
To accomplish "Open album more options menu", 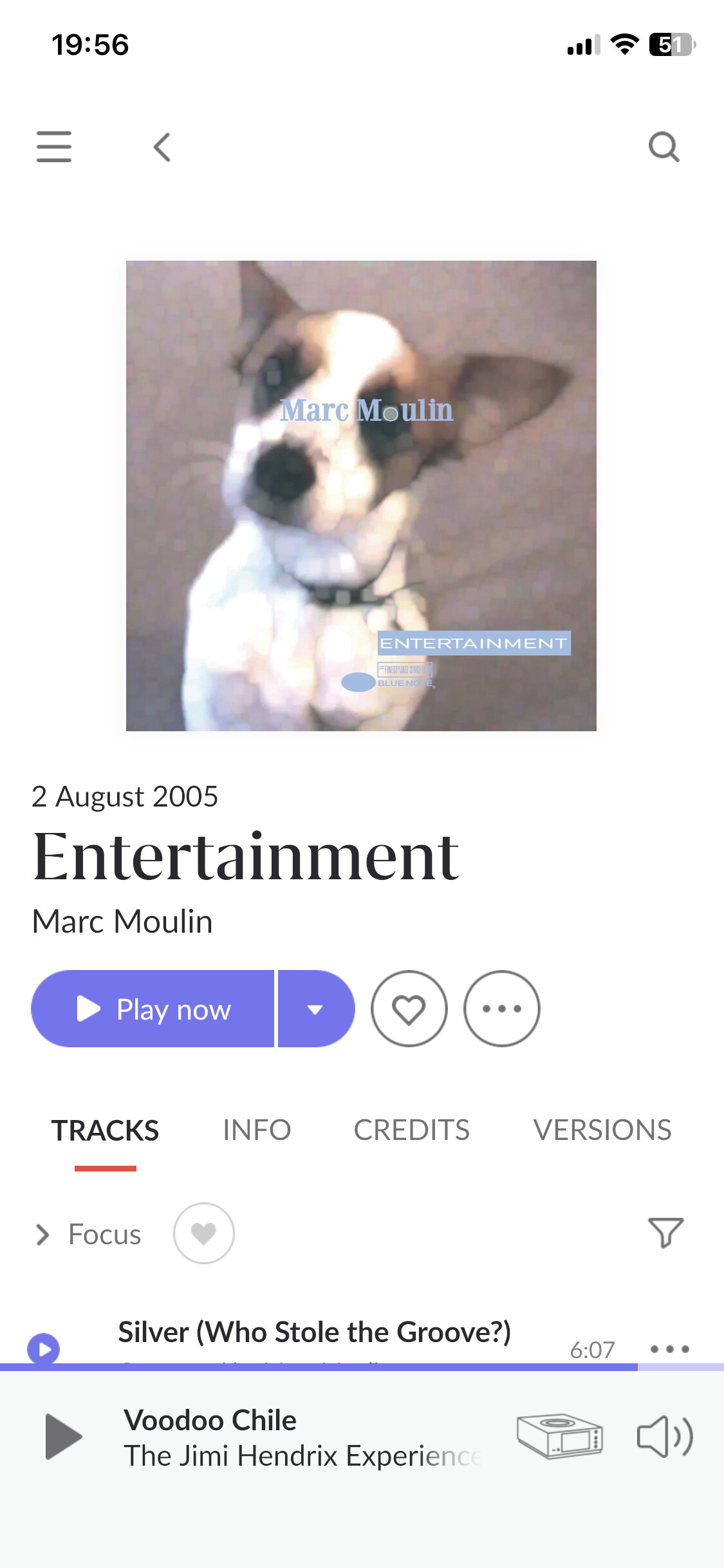I will tap(502, 1009).
